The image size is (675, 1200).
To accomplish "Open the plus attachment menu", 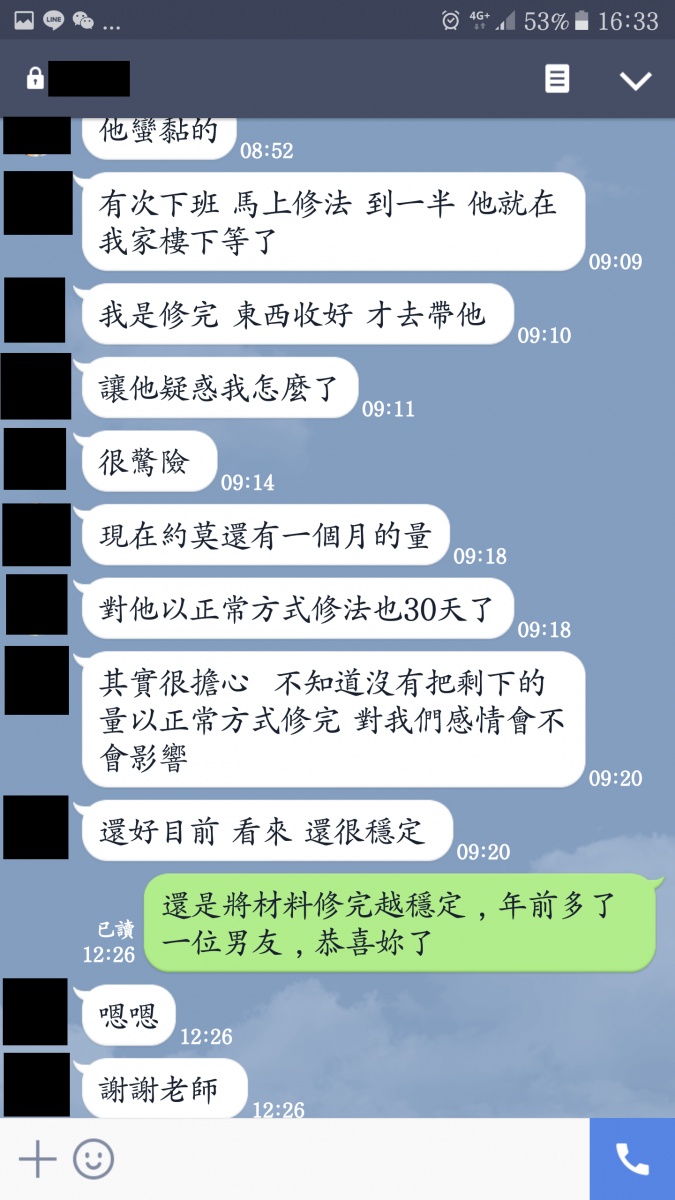I will coord(38,1159).
